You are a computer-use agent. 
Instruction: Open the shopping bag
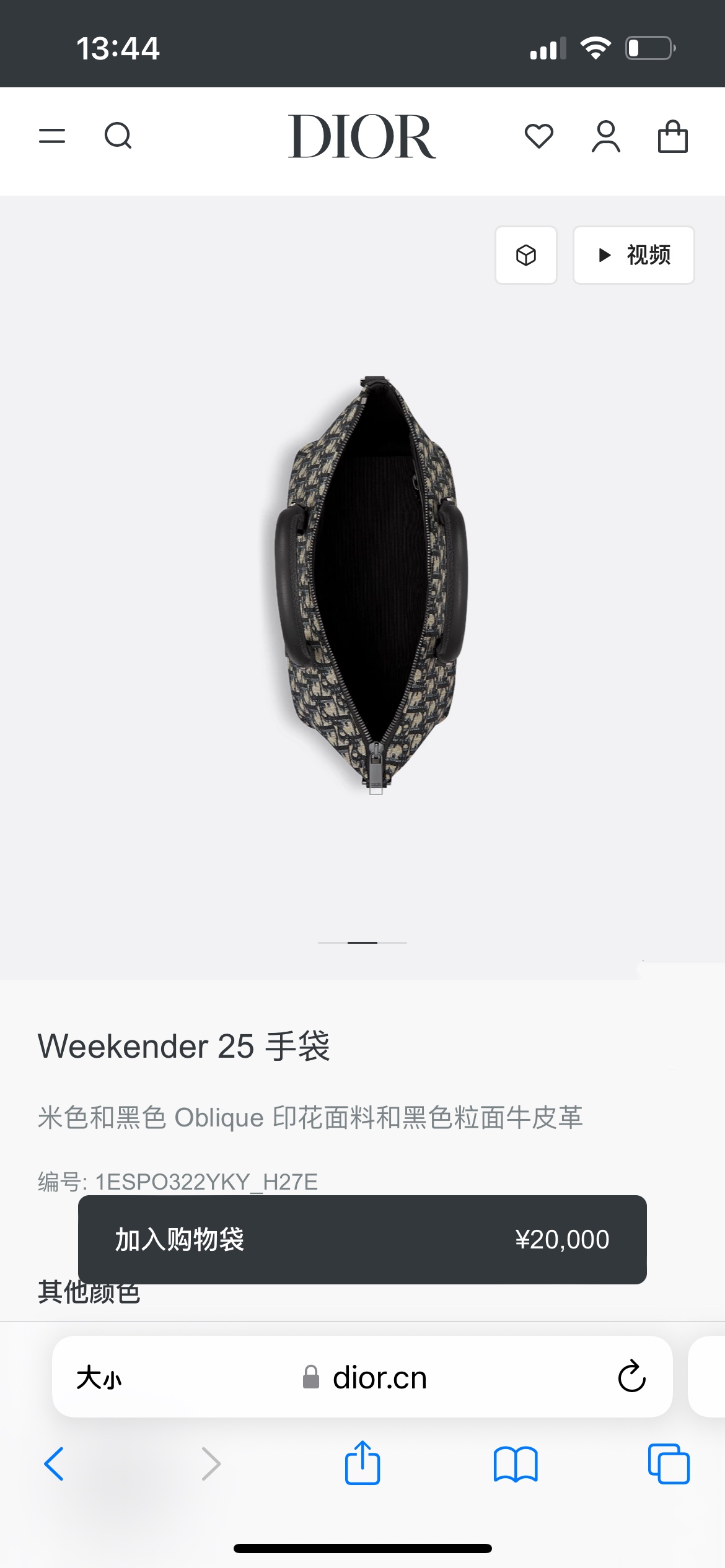coord(672,136)
